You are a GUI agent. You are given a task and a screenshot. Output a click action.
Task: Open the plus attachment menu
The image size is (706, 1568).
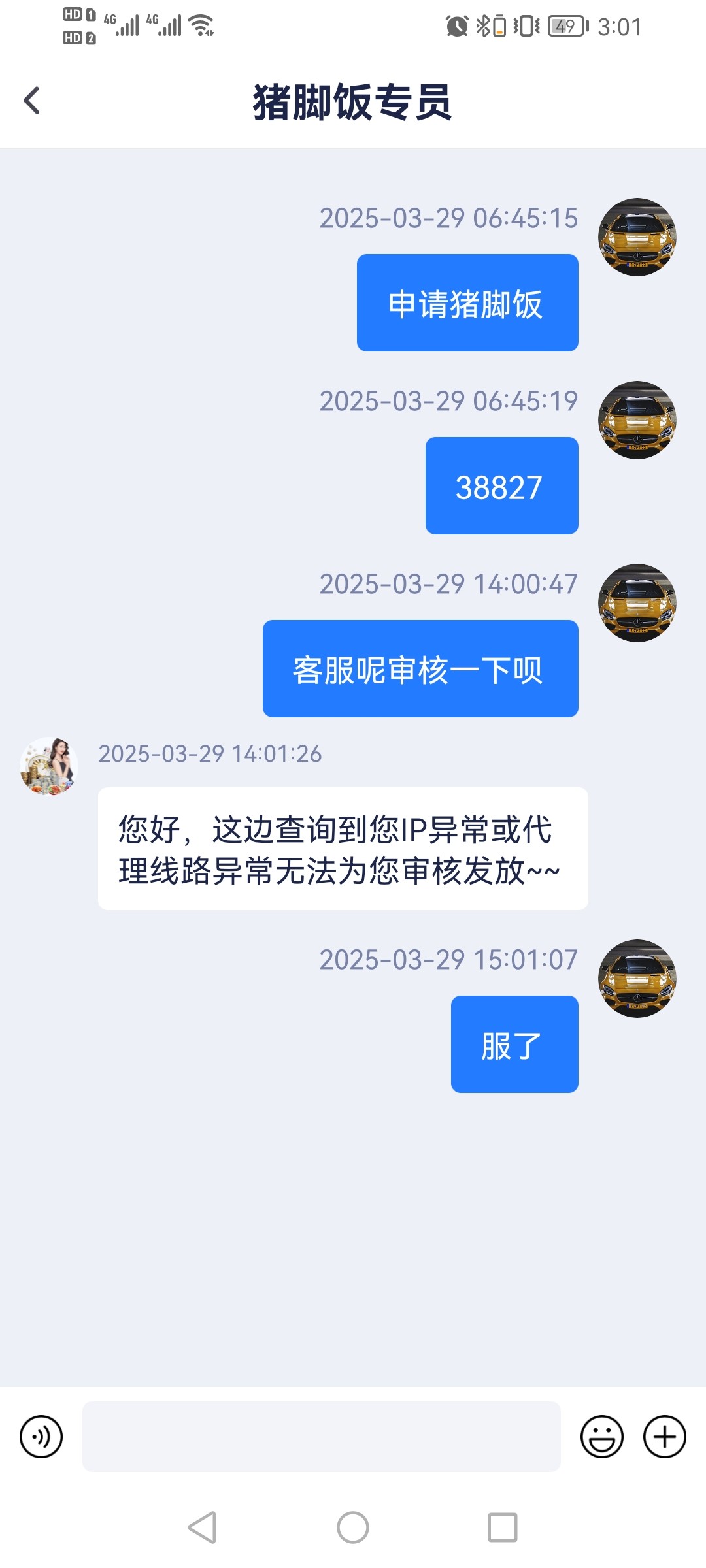tap(664, 1437)
